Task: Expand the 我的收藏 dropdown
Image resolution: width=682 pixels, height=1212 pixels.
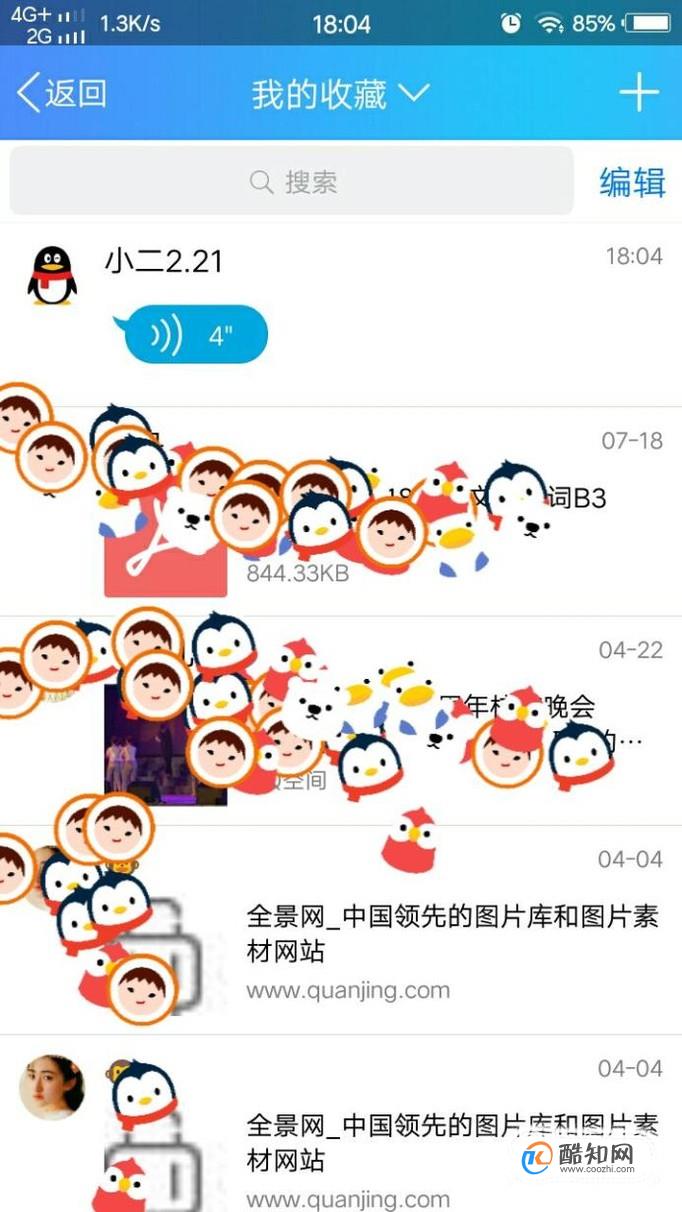Action: [340, 94]
